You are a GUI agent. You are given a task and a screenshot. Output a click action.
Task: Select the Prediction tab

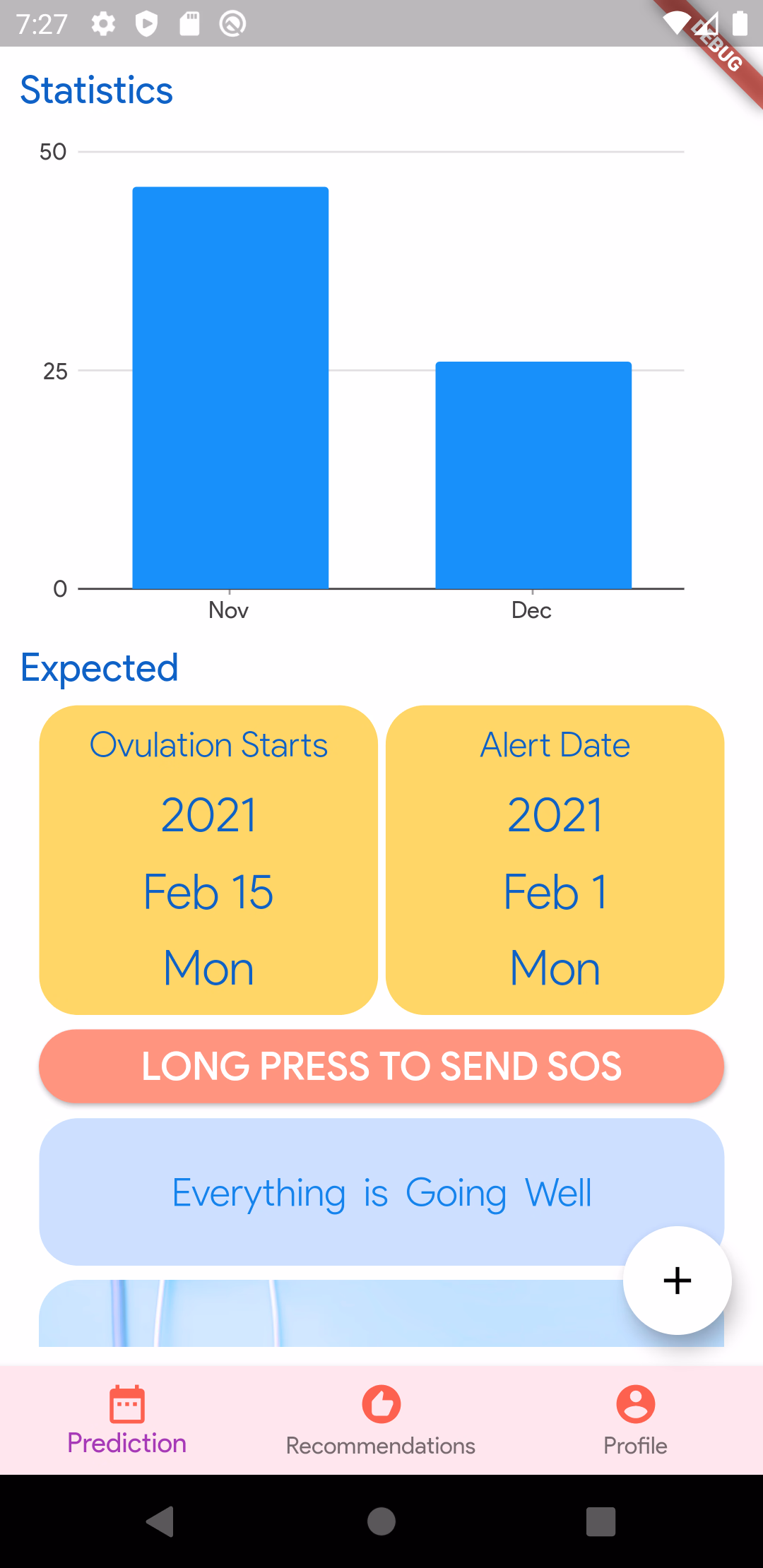[x=127, y=1420]
